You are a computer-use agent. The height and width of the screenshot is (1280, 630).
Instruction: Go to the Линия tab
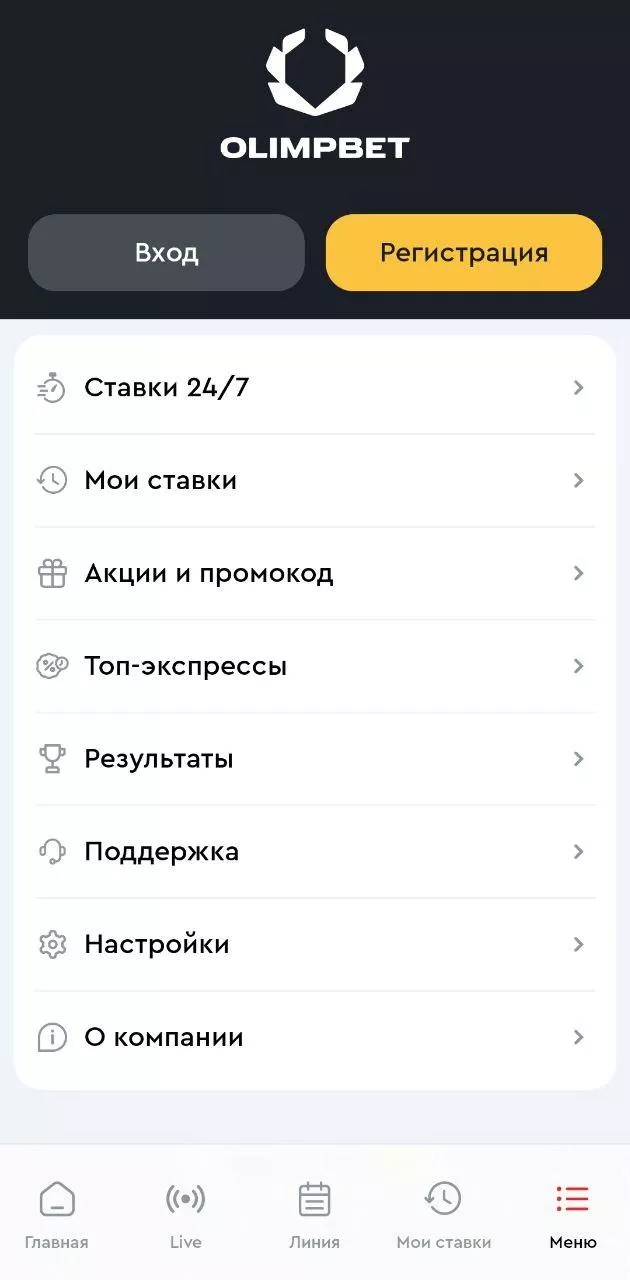coord(315,1215)
